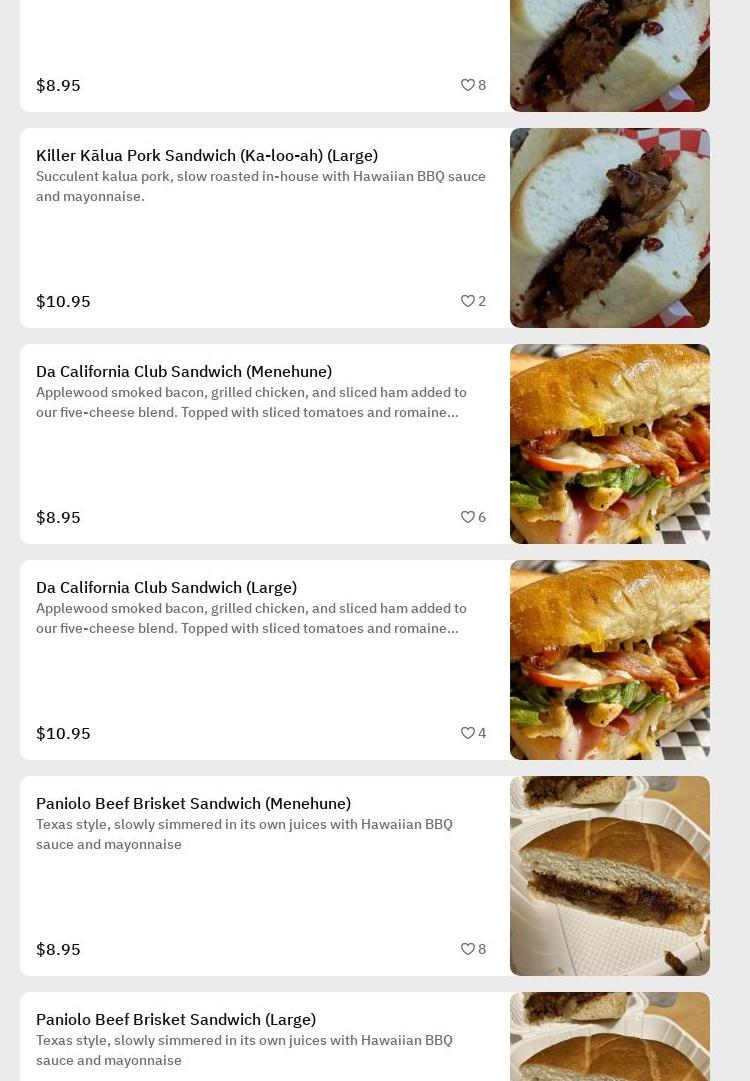This screenshot has width=750, height=1081.
Task: Like Da California Club Sandwich (Menehune)
Action: (468, 517)
